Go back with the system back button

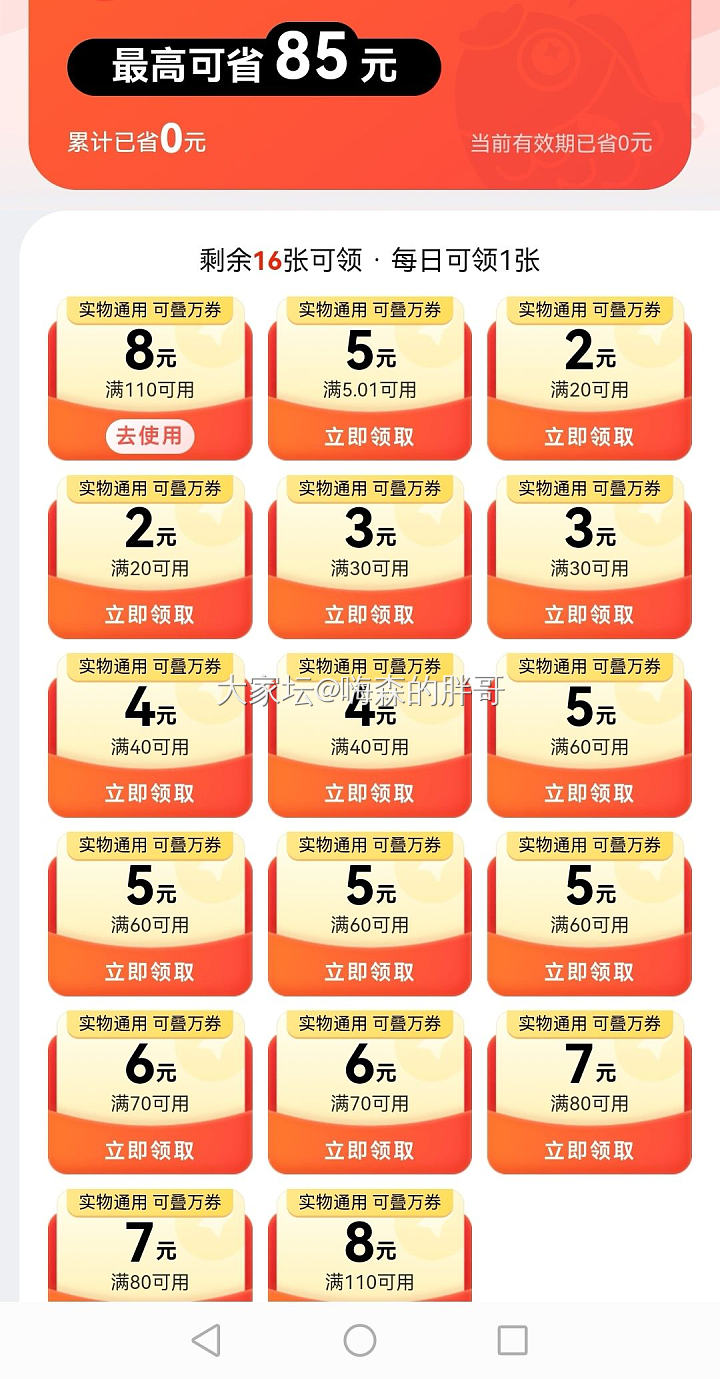click(206, 1340)
